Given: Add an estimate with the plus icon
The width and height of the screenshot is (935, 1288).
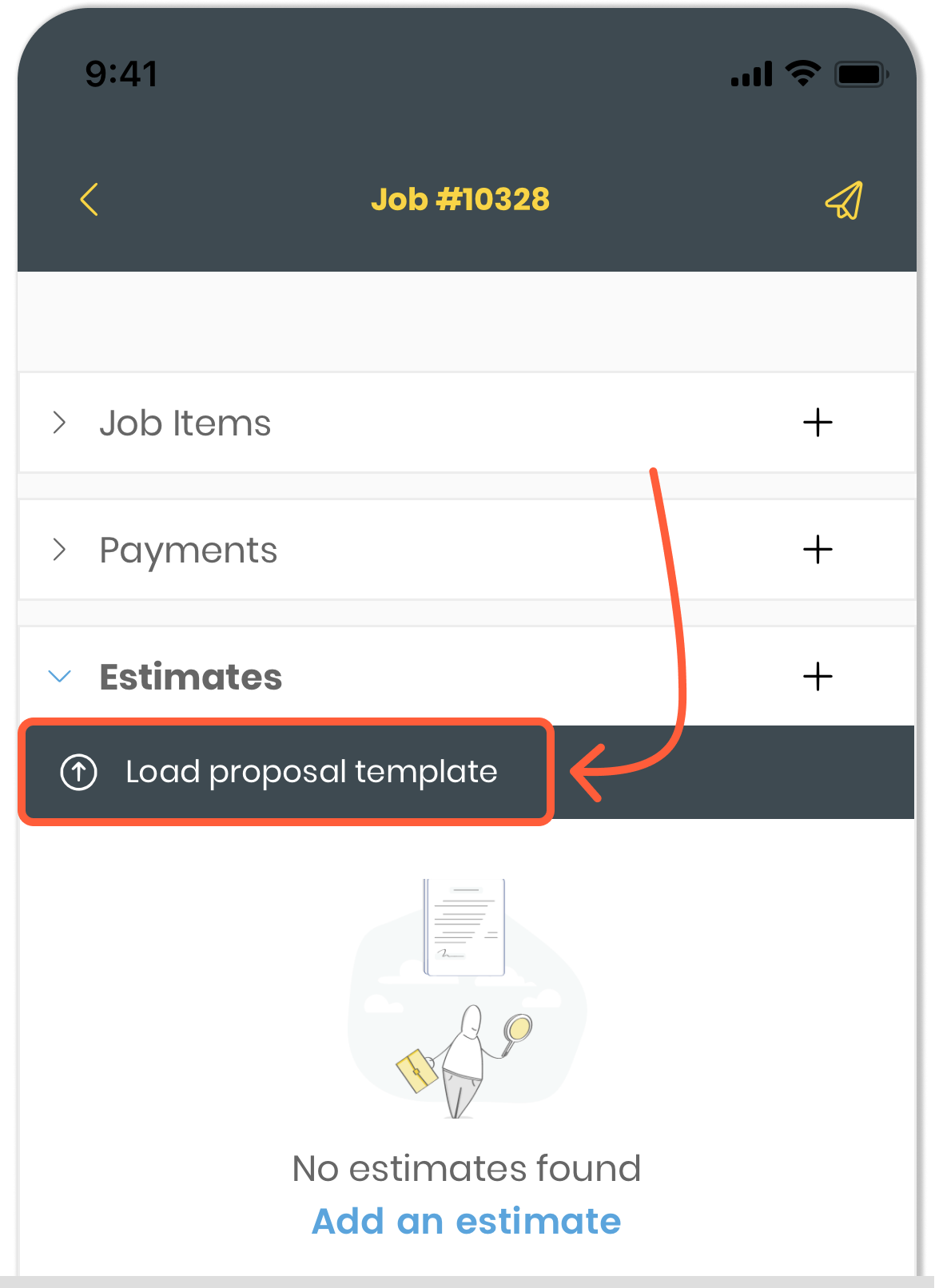Looking at the screenshot, I should pyautogui.click(x=818, y=677).
